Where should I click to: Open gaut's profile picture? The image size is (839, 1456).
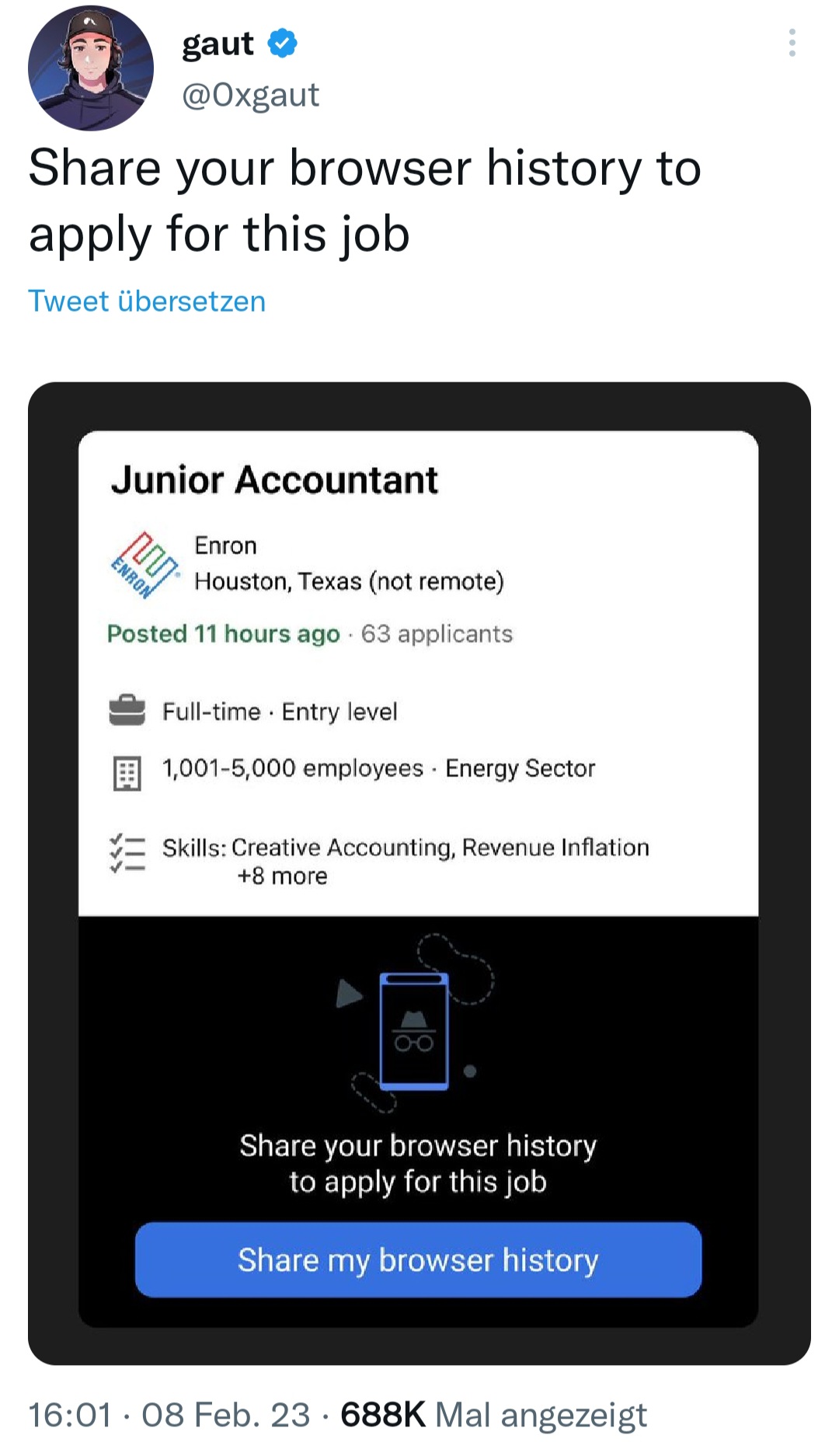coord(90,68)
